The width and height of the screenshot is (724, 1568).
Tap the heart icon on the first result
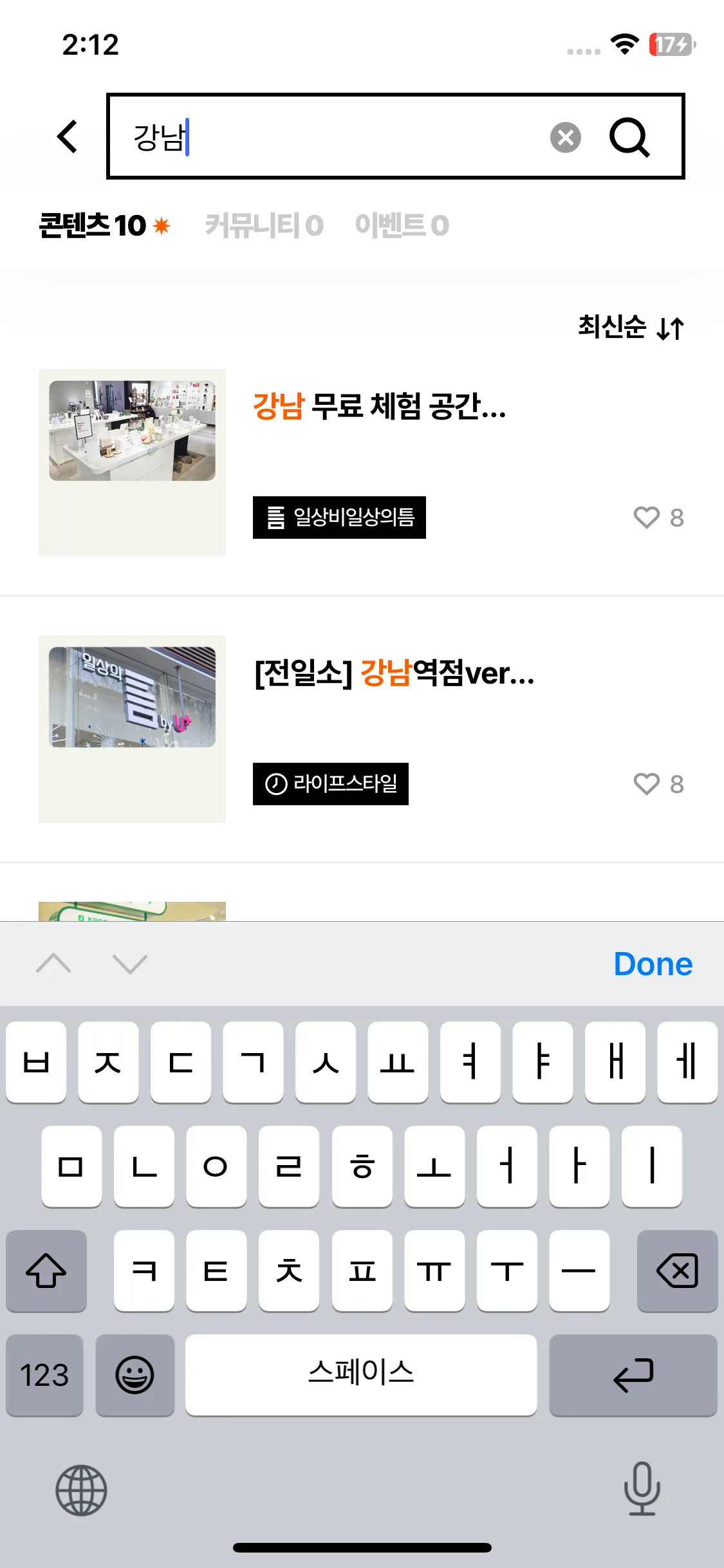[647, 518]
